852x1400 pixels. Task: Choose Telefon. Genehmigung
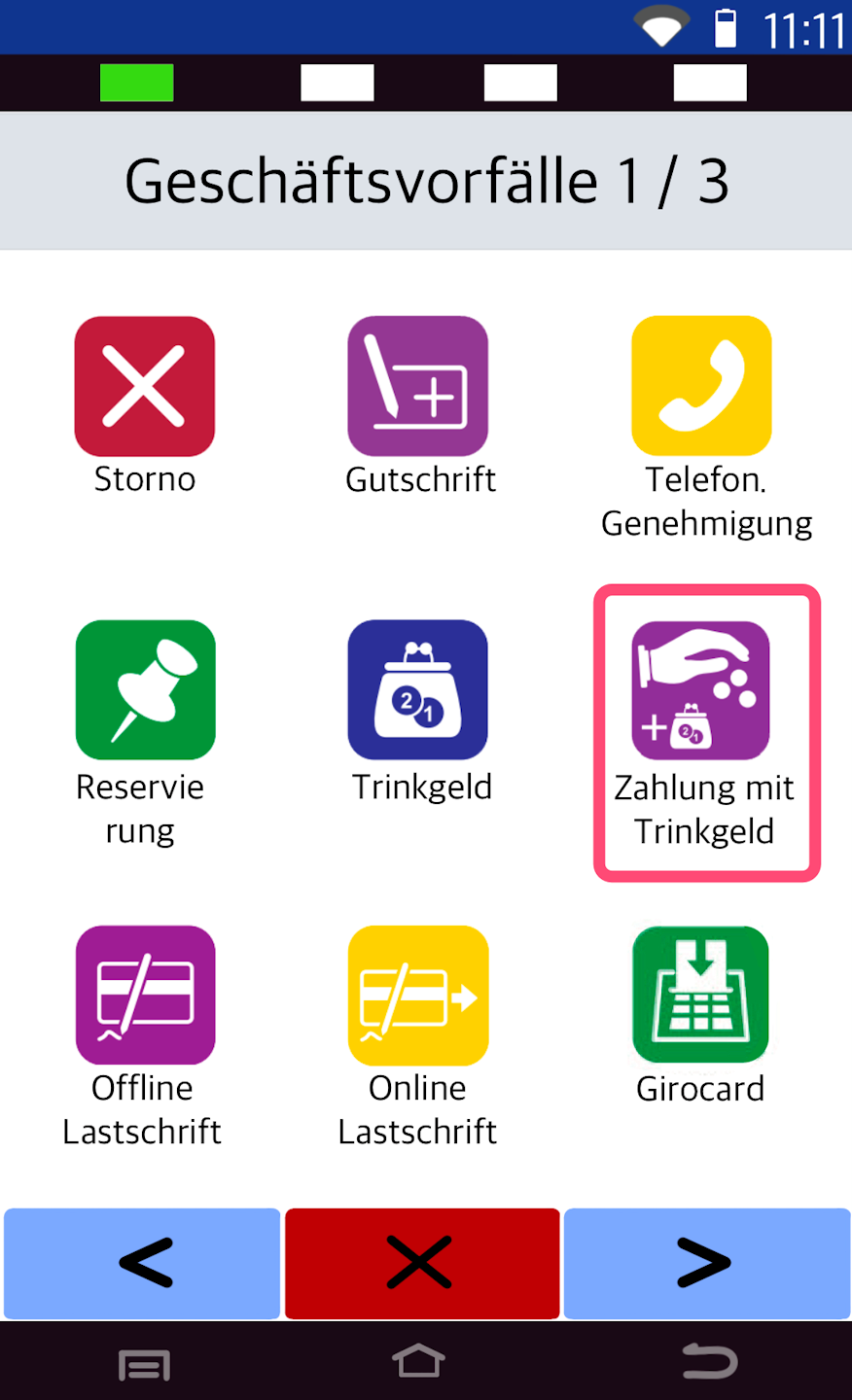(701, 387)
